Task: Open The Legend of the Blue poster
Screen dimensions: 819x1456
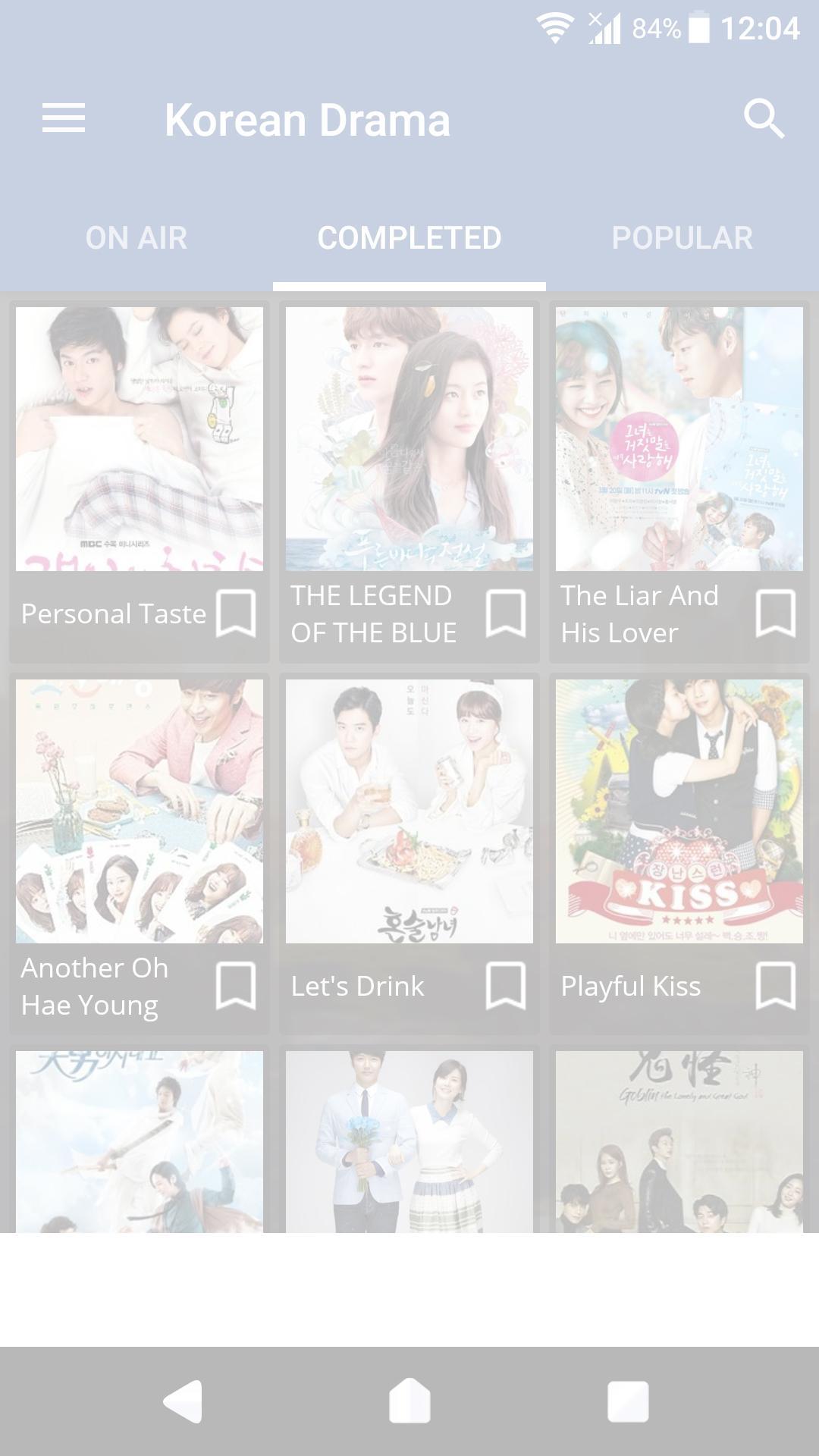Action: [x=409, y=438]
